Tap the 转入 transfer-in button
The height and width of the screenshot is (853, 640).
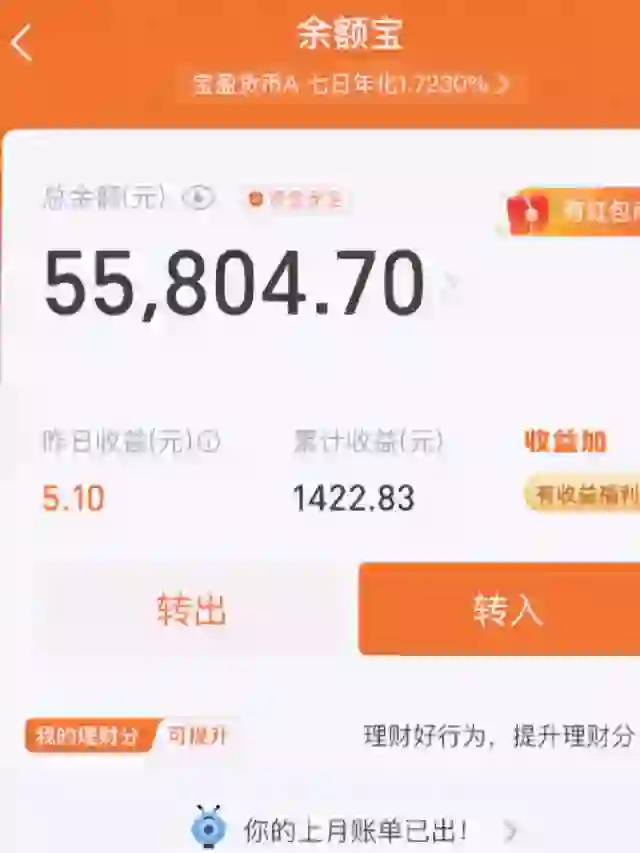(x=505, y=609)
